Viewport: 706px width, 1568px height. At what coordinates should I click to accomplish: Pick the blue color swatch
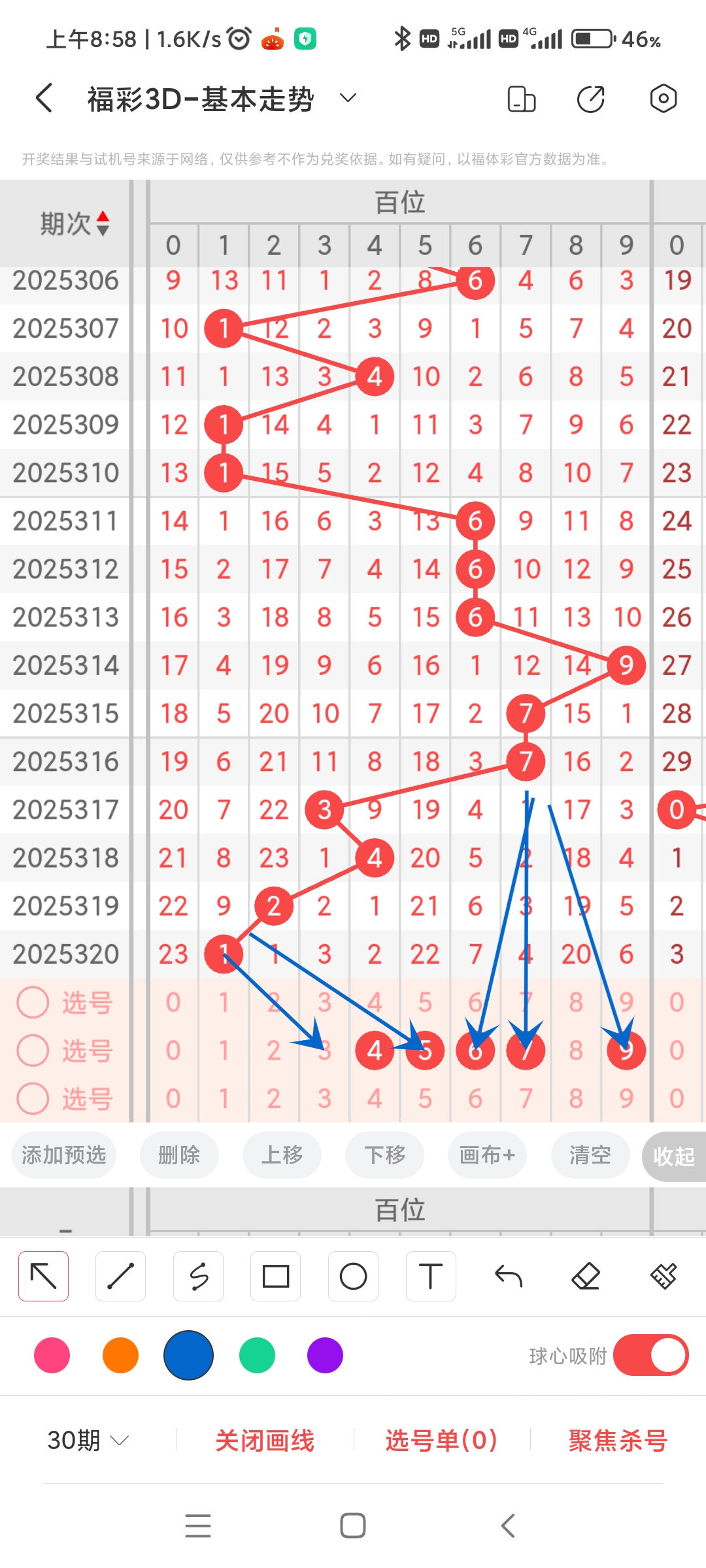pyautogui.click(x=188, y=1356)
